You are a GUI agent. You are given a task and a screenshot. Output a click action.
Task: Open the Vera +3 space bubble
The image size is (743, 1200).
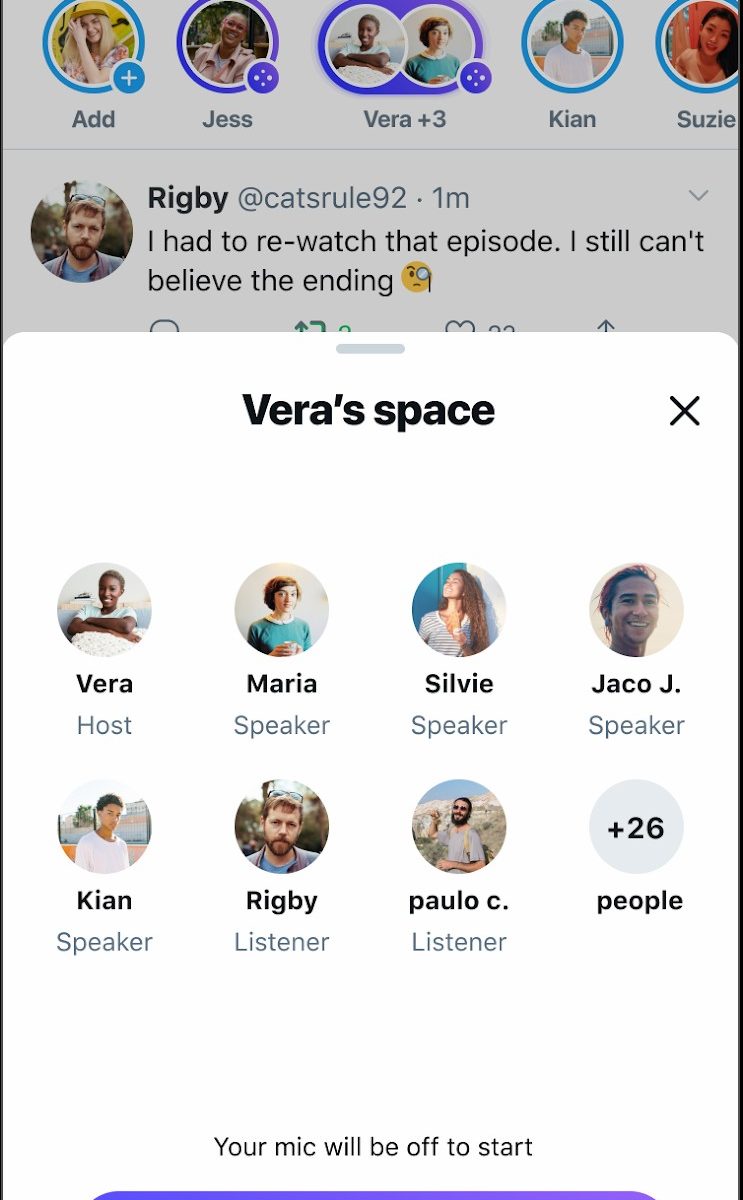click(403, 47)
